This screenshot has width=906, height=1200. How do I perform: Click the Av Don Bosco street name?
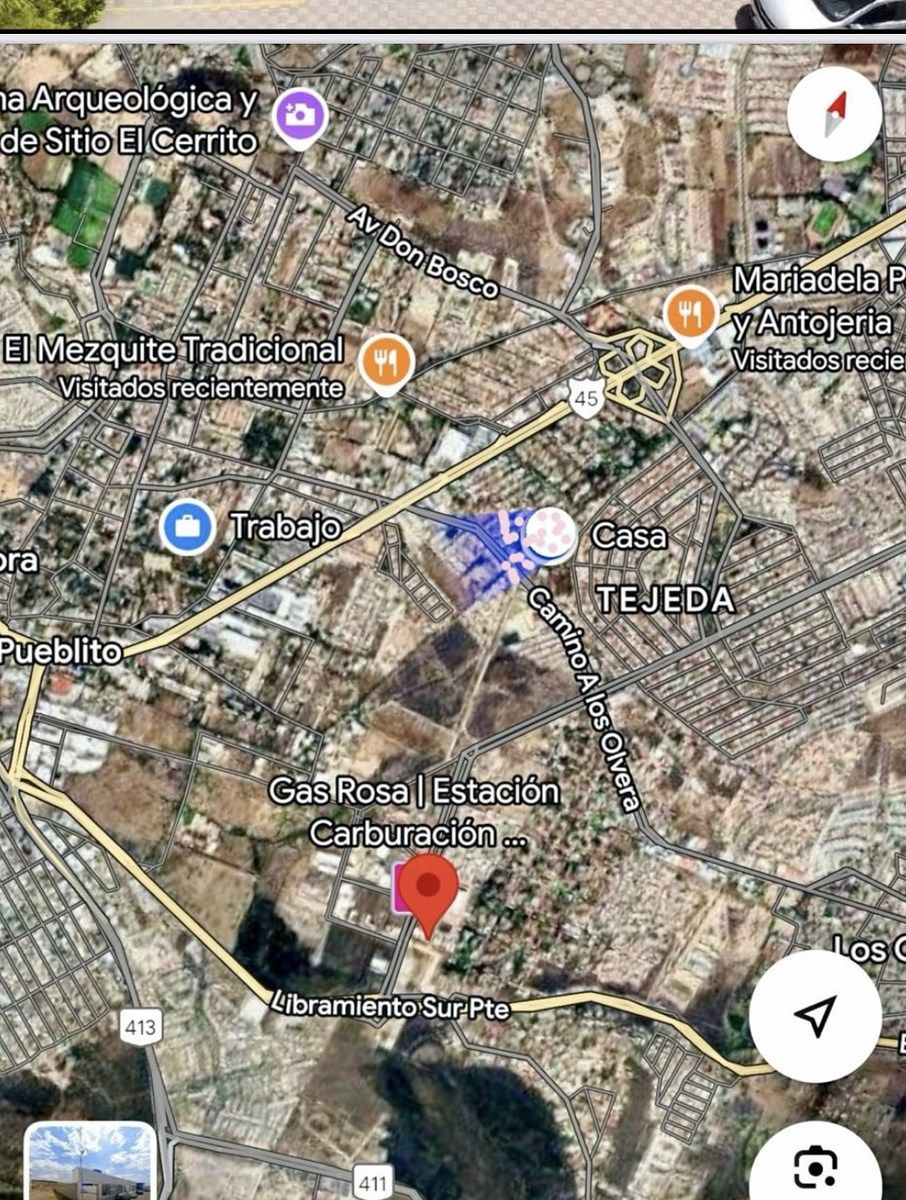coord(425,250)
